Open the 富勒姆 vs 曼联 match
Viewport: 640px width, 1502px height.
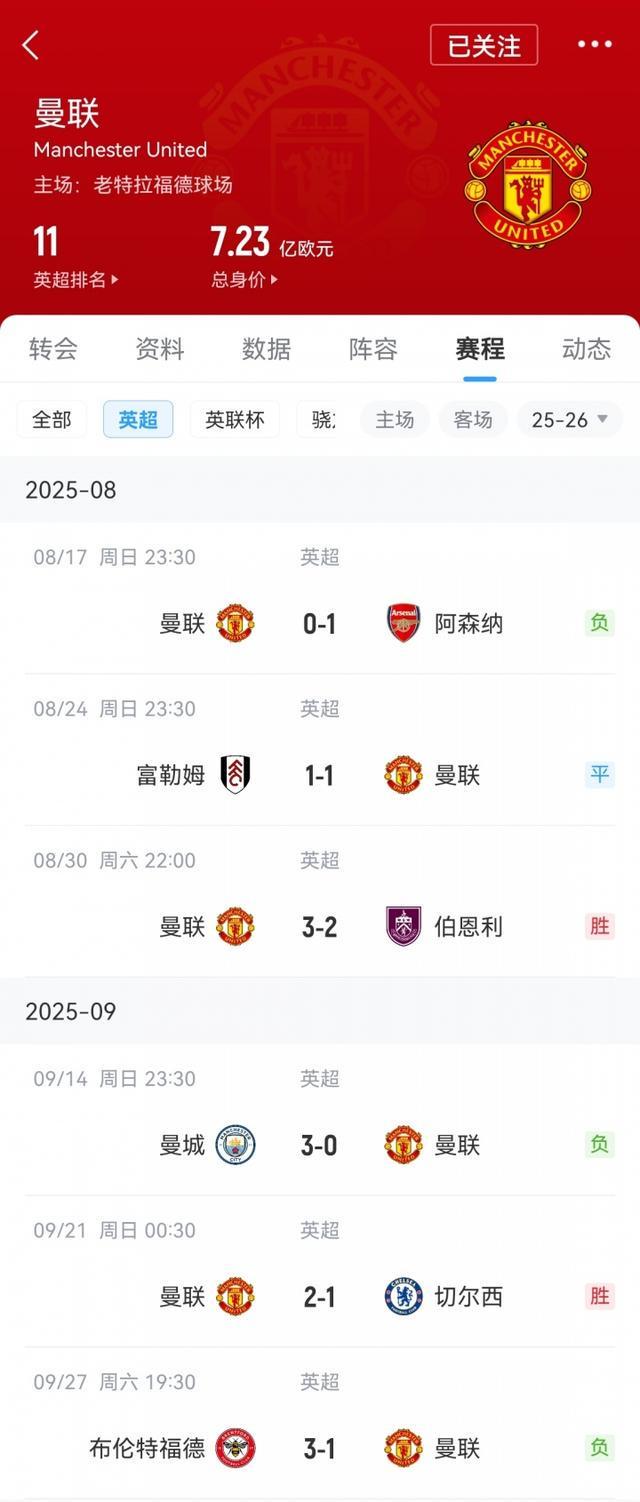click(320, 775)
